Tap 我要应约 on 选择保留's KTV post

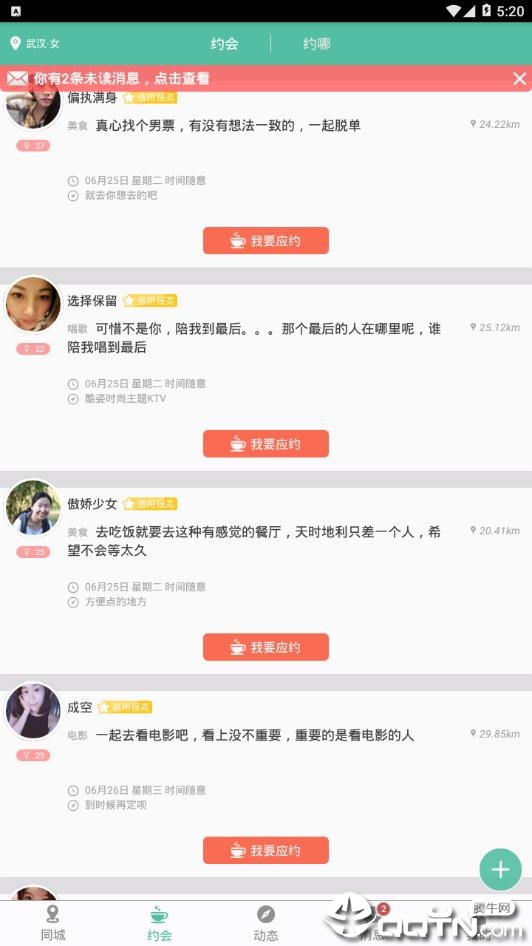coord(265,444)
